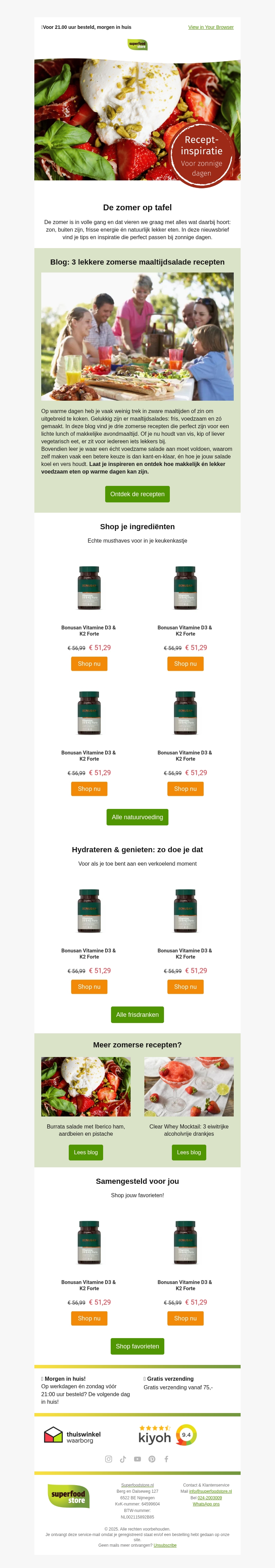Open the Facebook page icon

pos(166,1459)
